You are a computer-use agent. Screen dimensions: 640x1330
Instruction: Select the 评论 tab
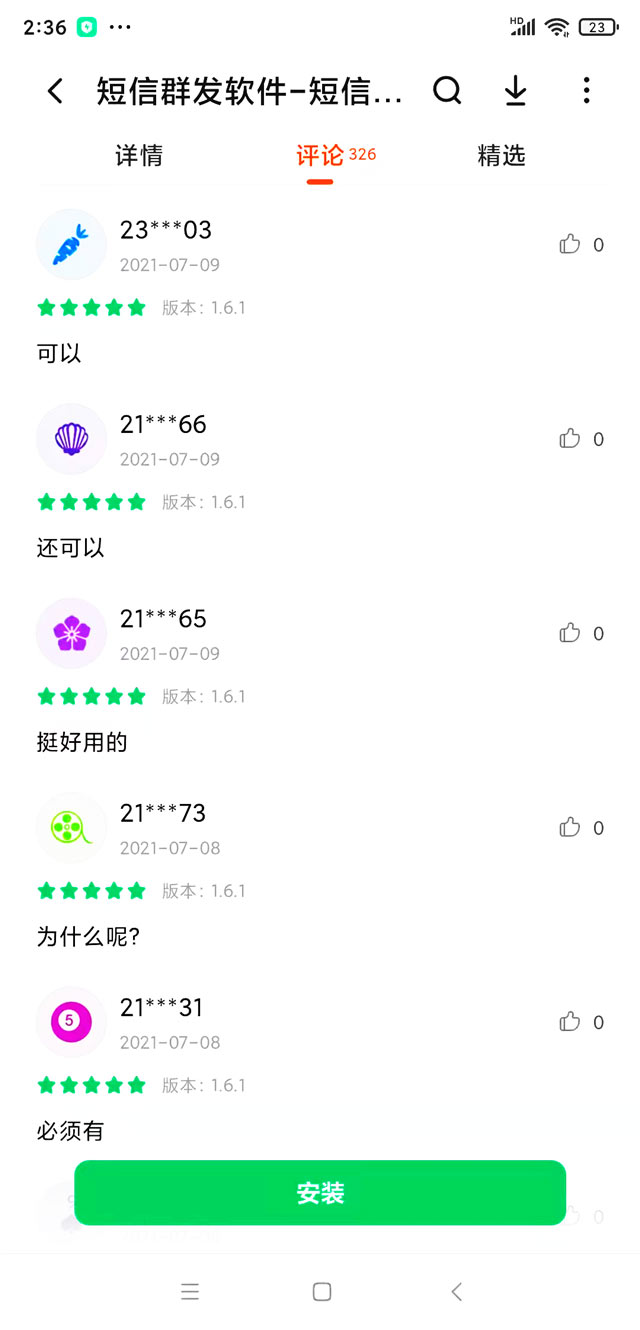click(320, 156)
